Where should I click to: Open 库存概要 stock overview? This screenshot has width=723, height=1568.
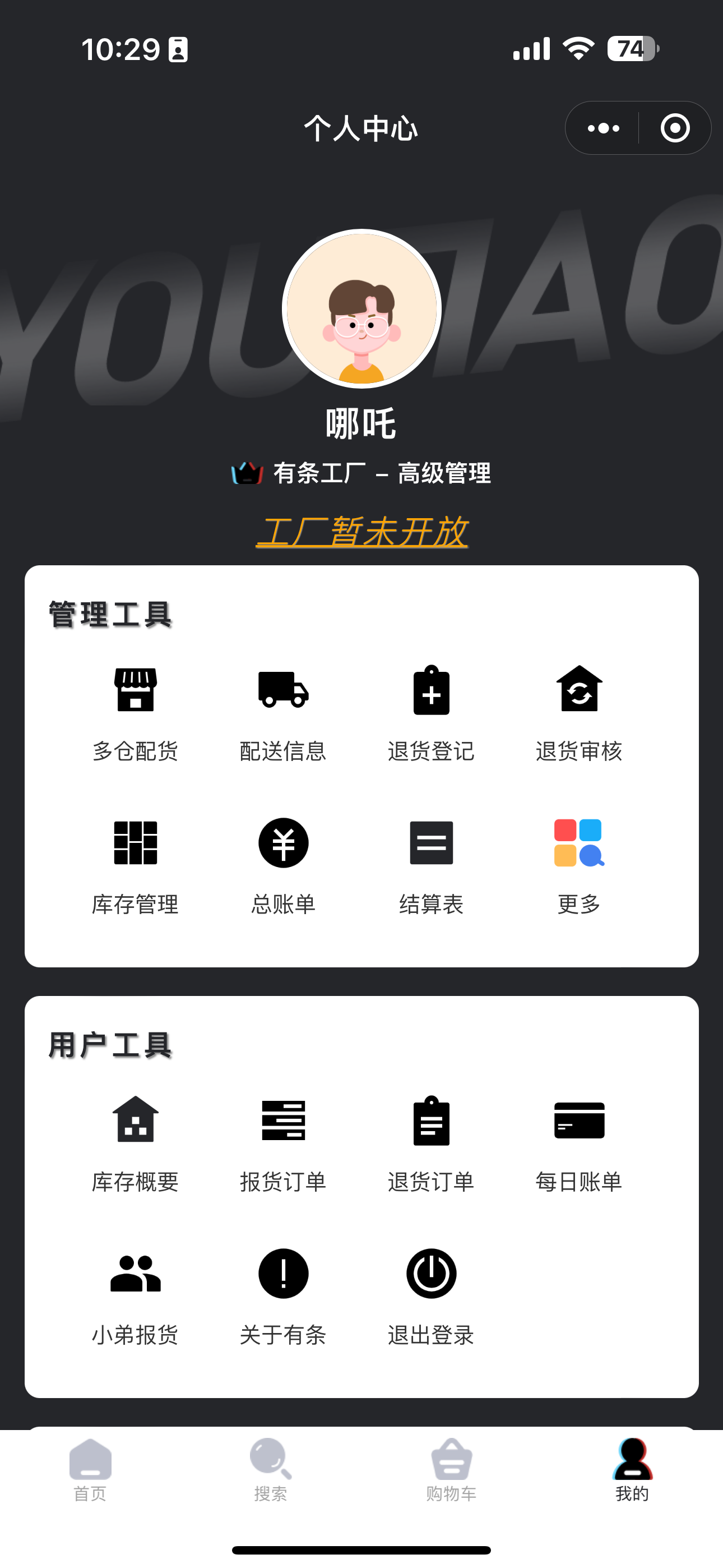(135, 1143)
